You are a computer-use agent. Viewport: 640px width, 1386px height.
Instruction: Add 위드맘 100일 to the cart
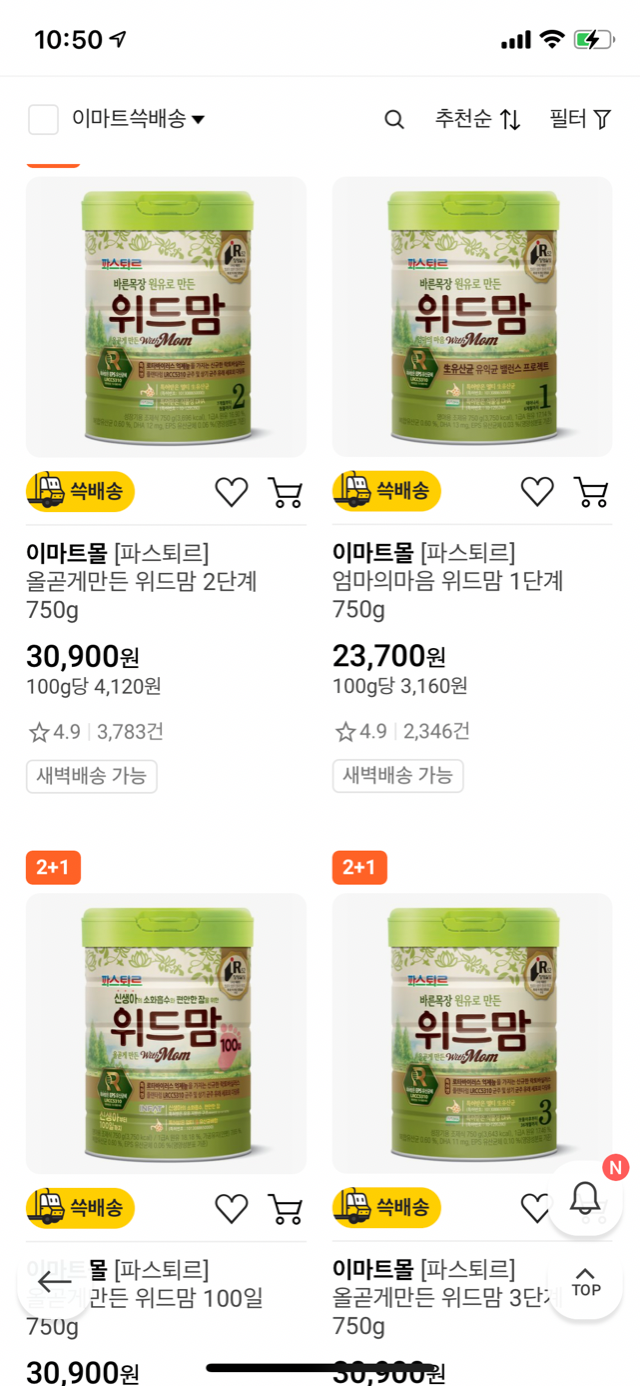[x=286, y=1208]
